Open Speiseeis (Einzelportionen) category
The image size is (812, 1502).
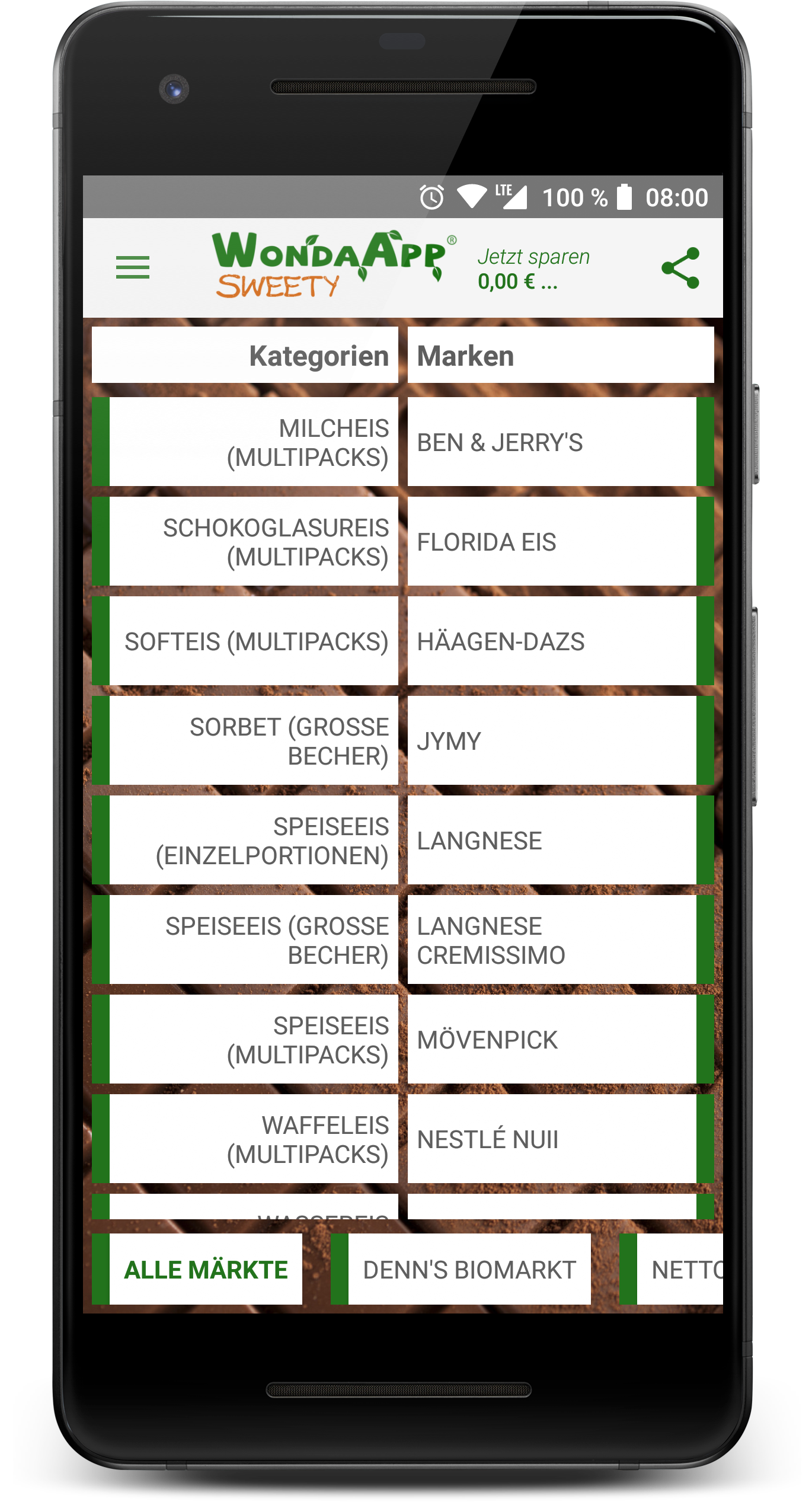click(x=245, y=840)
